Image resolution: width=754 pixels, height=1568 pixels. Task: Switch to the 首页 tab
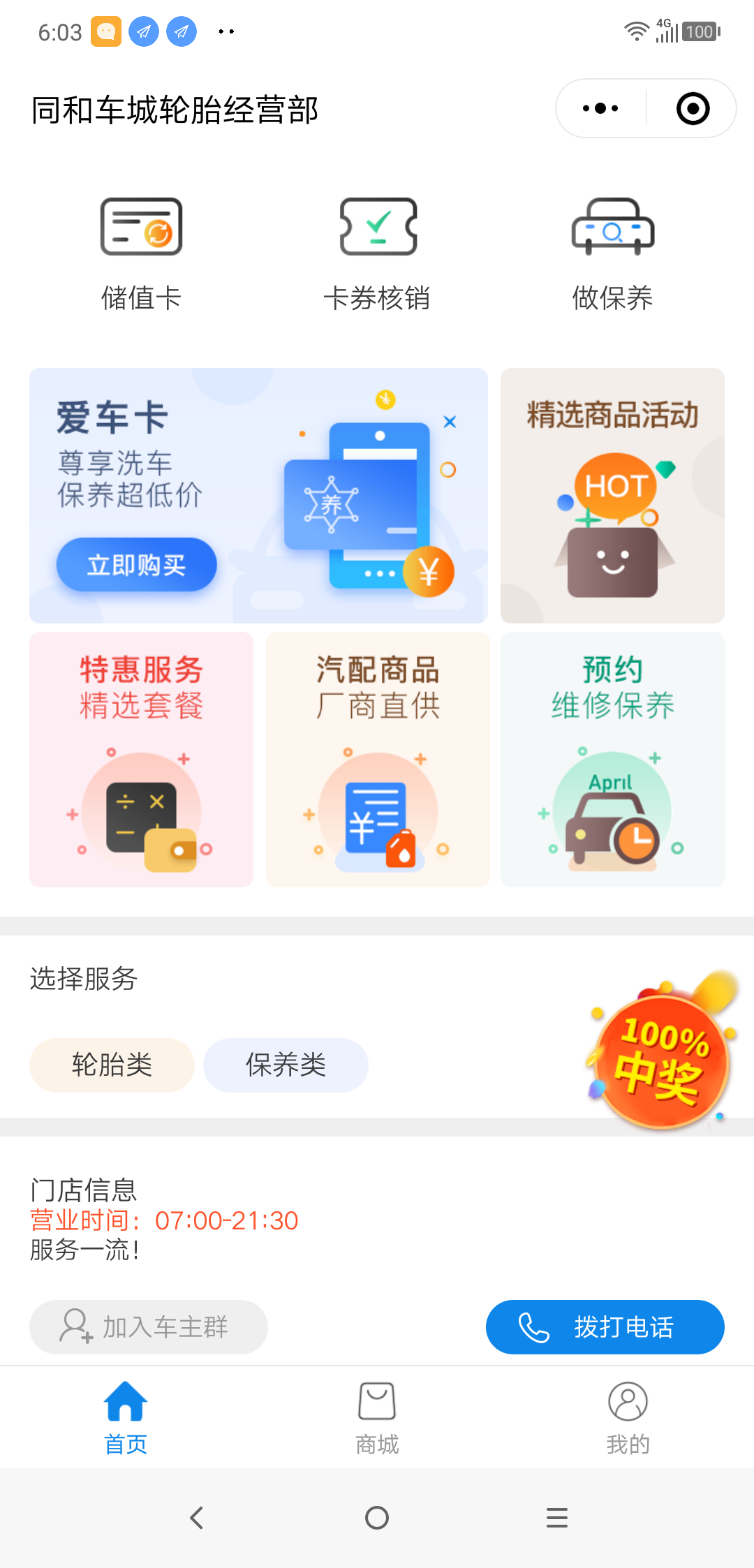point(126,1417)
